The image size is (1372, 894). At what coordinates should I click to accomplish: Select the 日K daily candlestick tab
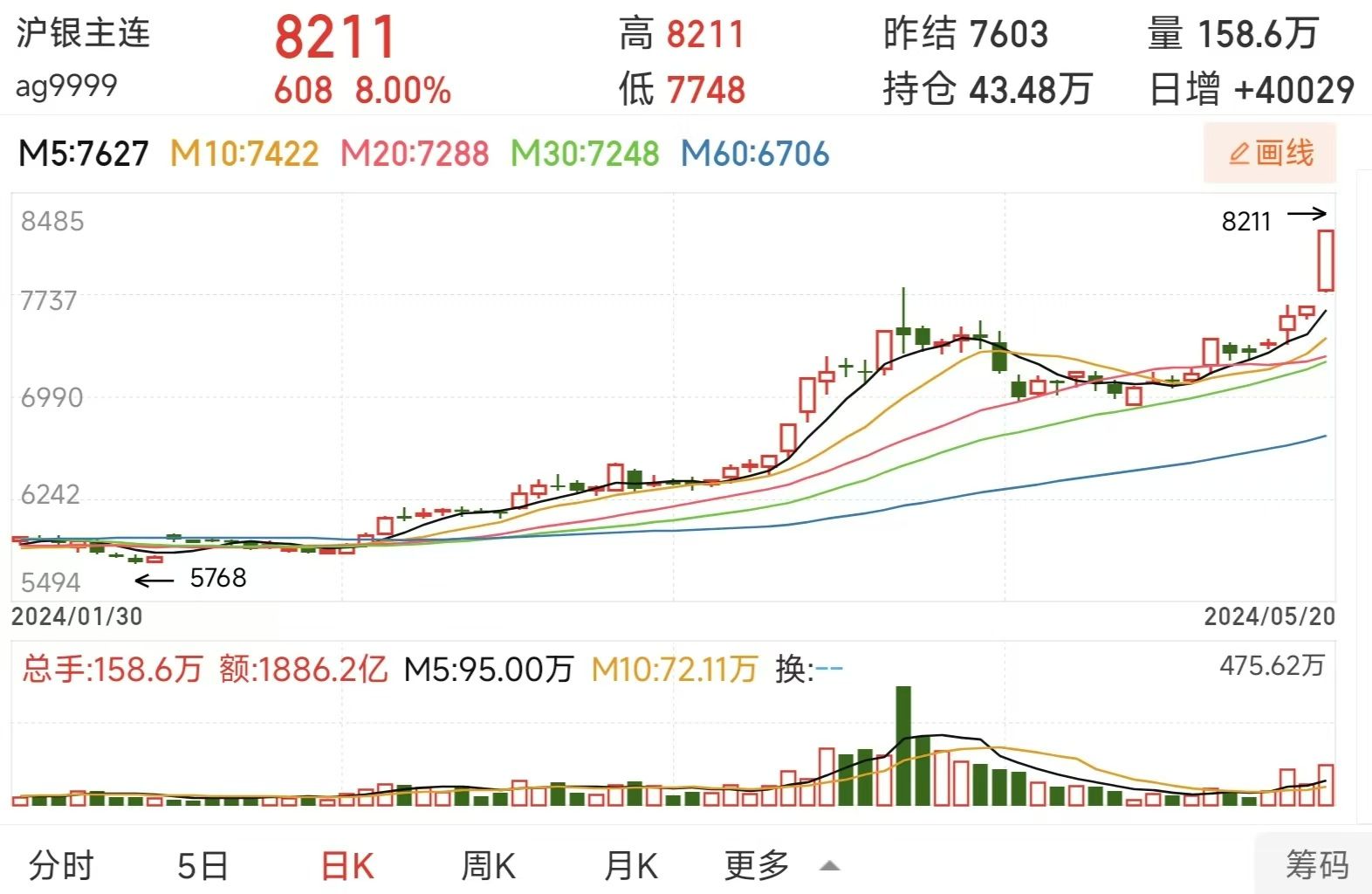347,865
